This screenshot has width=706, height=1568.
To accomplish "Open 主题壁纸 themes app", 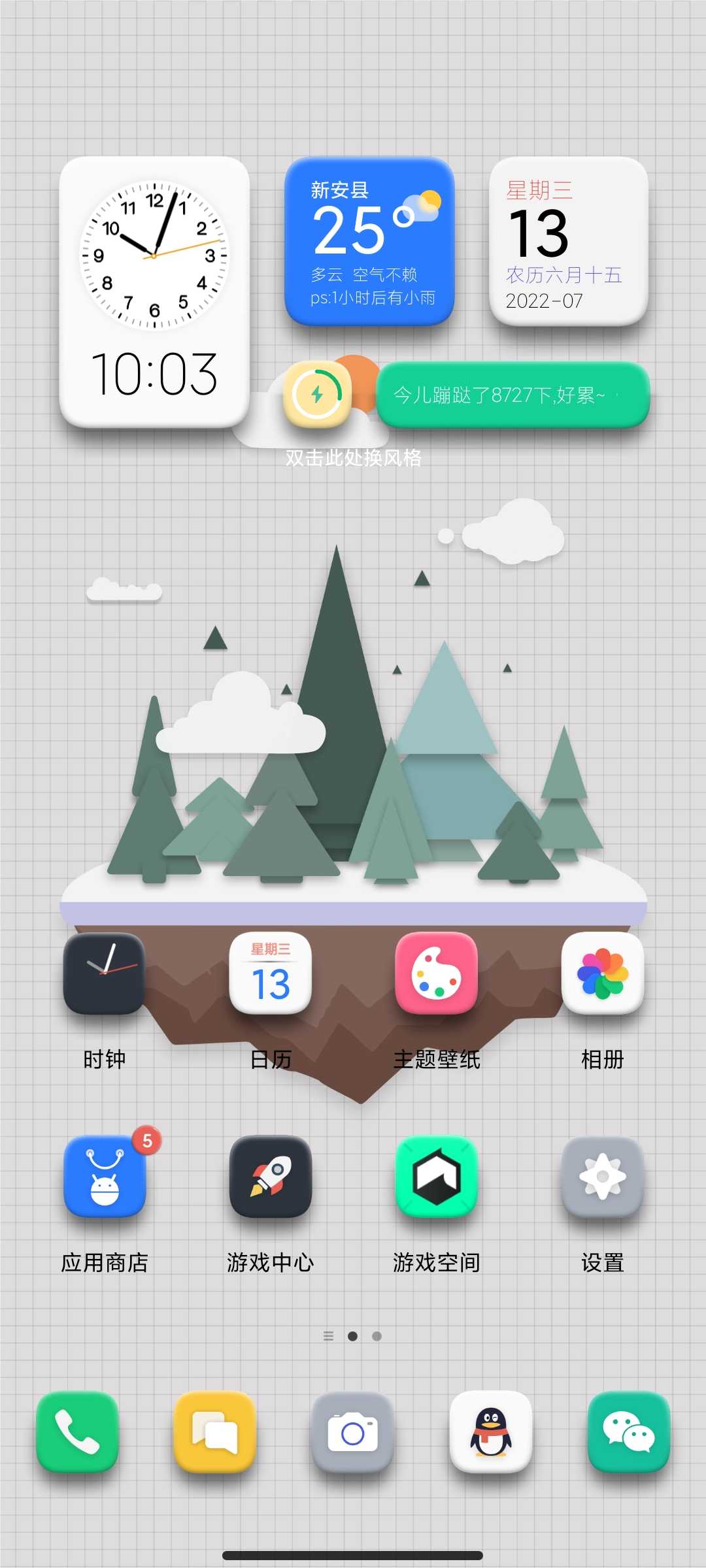I will (436, 973).
